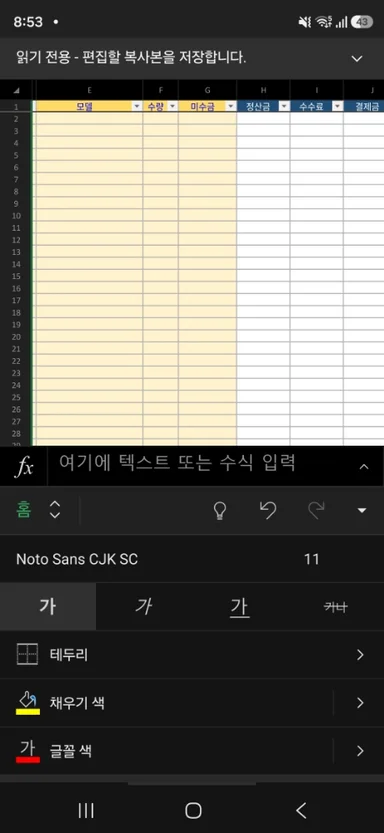Expand the read-only notification banner chevron
Viewport: 384px width, 833px height.
357,58
